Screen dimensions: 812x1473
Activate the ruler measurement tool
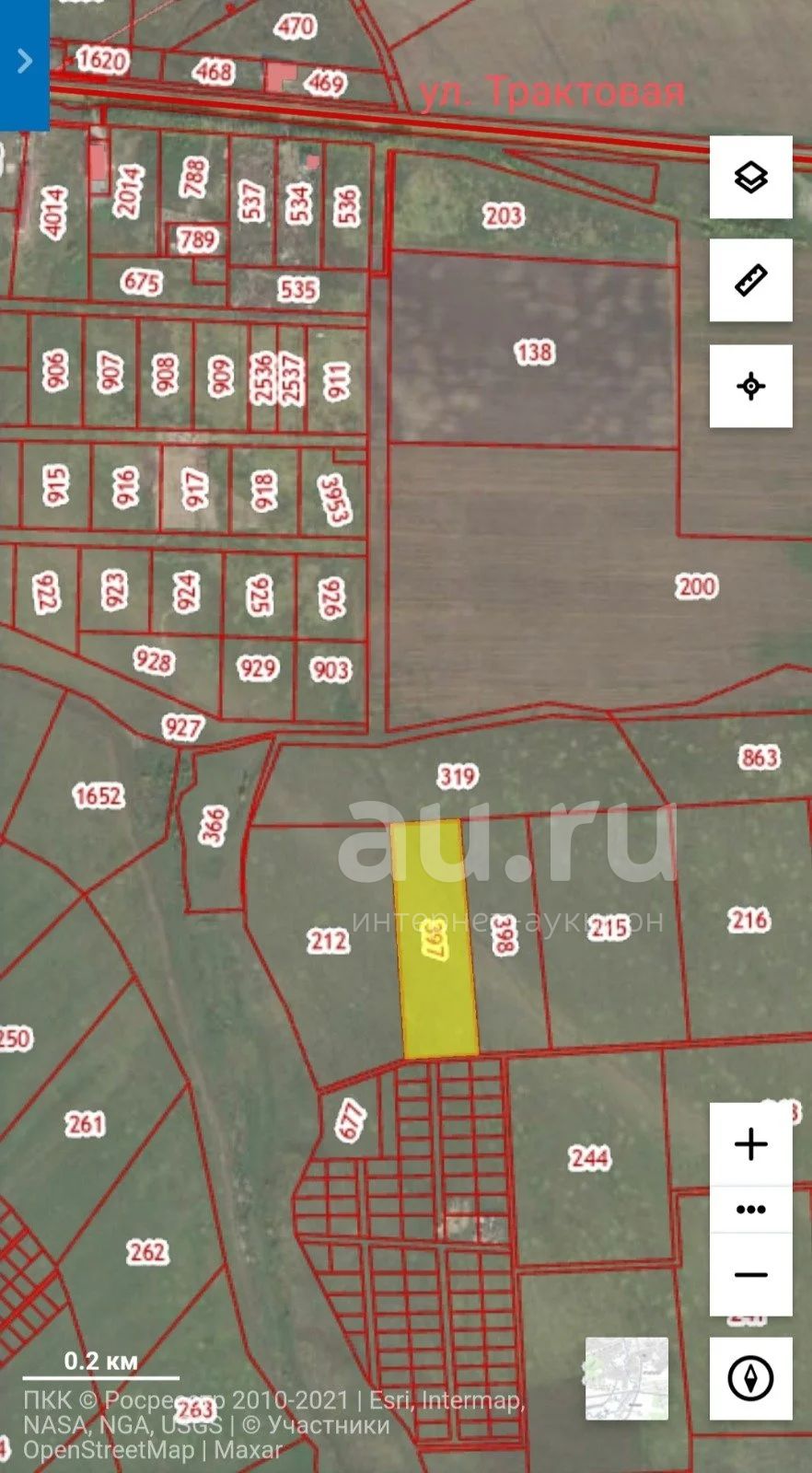[751, 280]
